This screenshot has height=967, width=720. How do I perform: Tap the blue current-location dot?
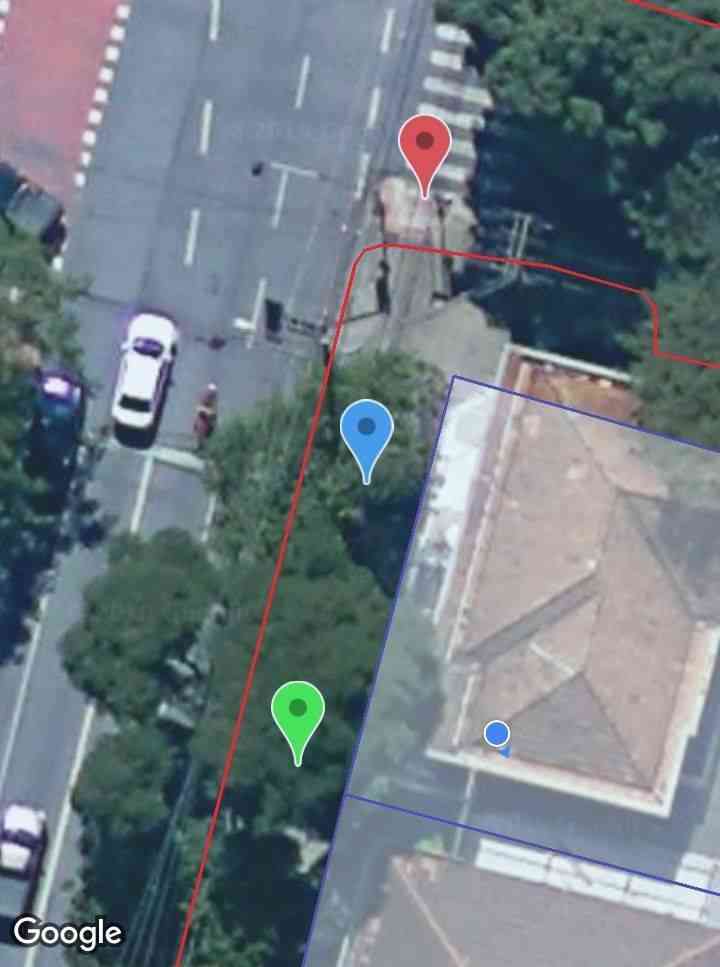click(x=497, y=734)
